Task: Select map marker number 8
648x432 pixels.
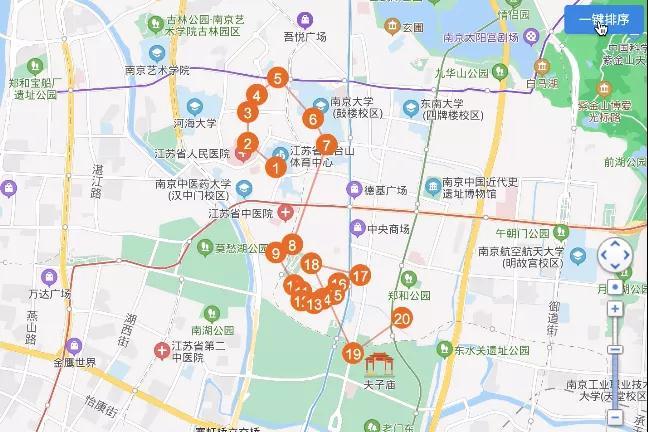Action: (292, 244)
